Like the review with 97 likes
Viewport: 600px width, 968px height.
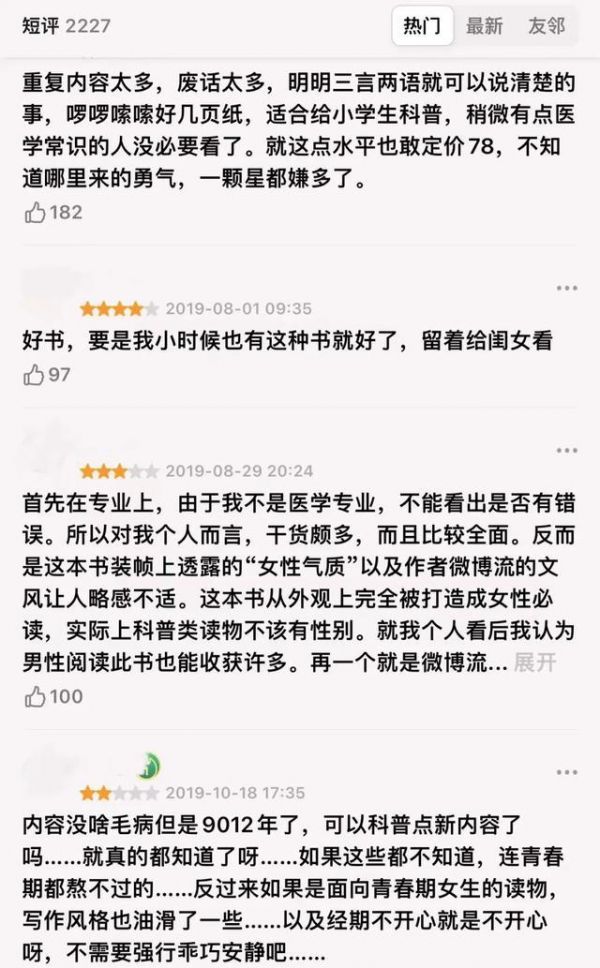click(x=35, y=375)
